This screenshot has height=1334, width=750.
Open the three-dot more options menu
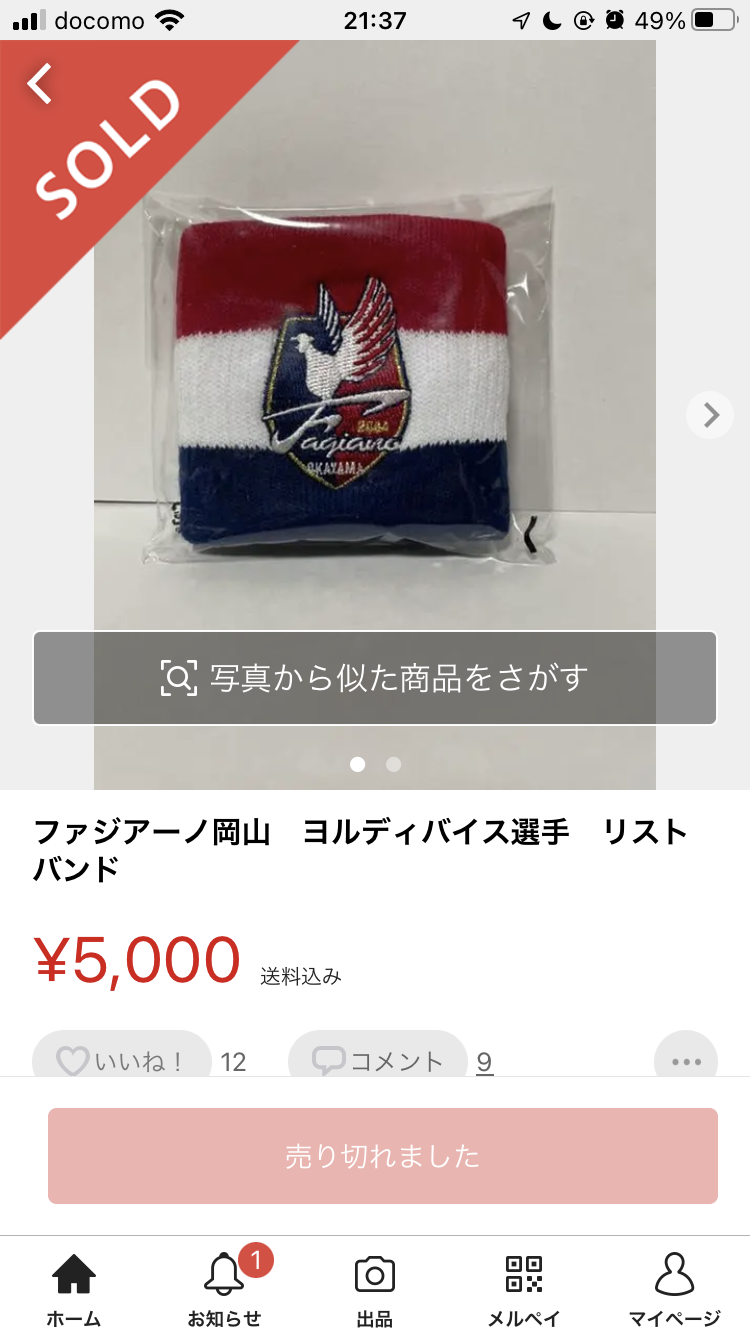686,1060
